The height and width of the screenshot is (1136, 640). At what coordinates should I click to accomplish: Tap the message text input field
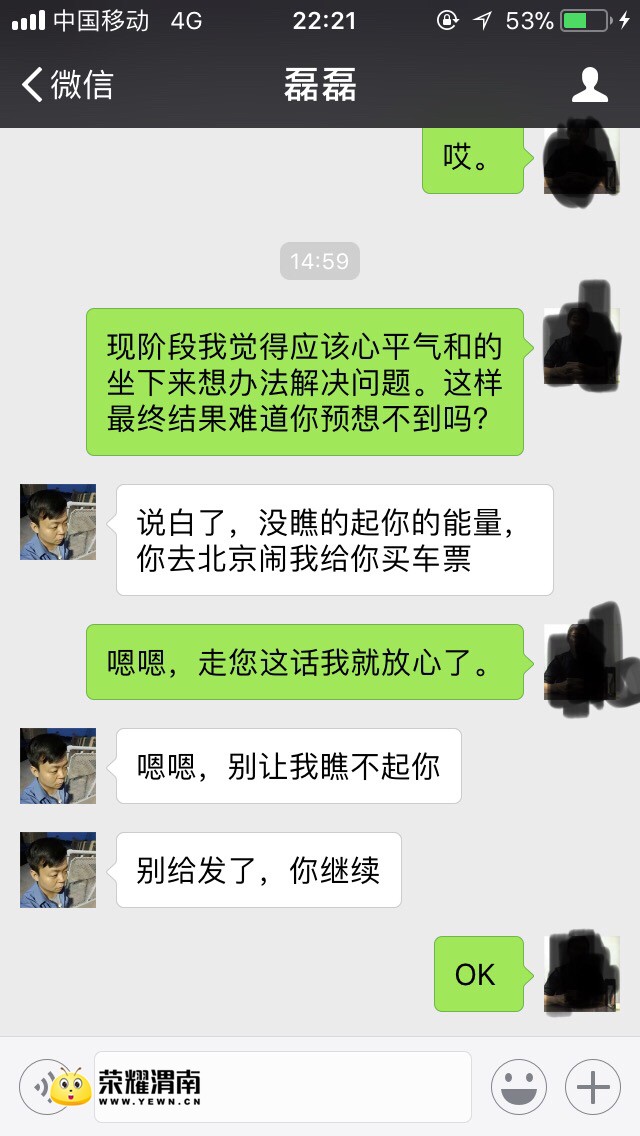(283, 1087)
